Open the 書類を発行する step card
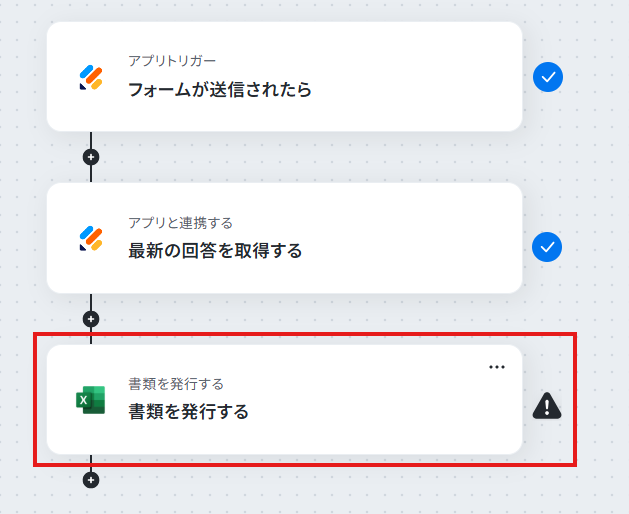Screen dimensions: 629x514 tap(284, 400)
